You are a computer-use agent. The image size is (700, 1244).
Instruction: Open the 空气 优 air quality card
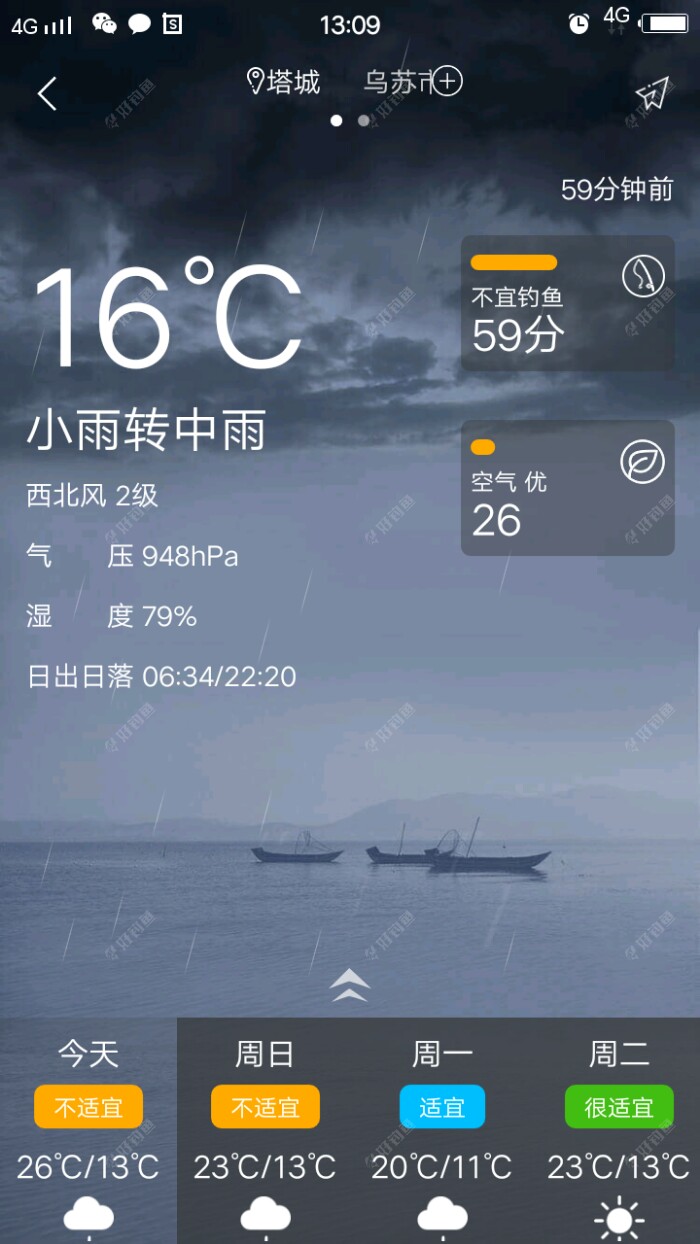click(x=567, y=488)
